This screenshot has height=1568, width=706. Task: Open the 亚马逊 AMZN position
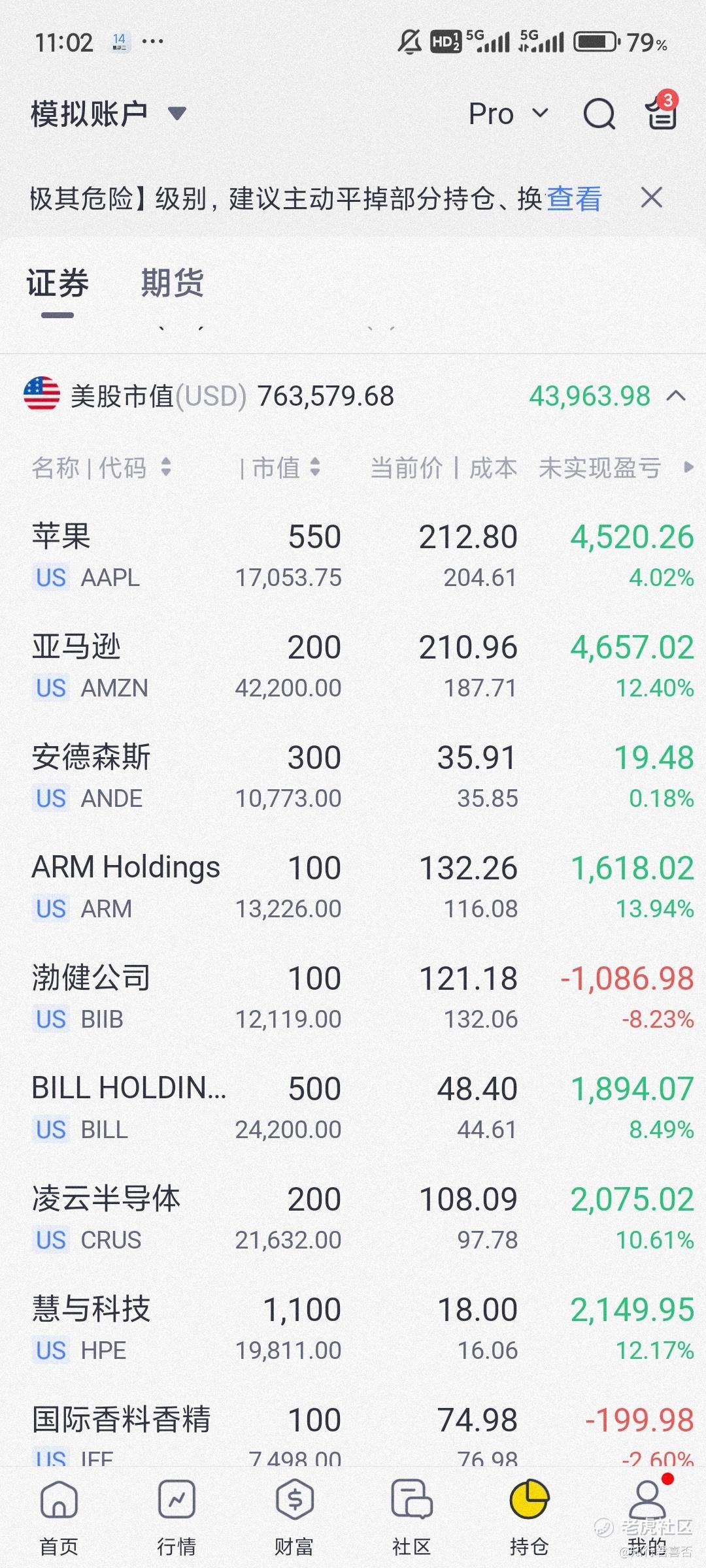pos(353,666)
